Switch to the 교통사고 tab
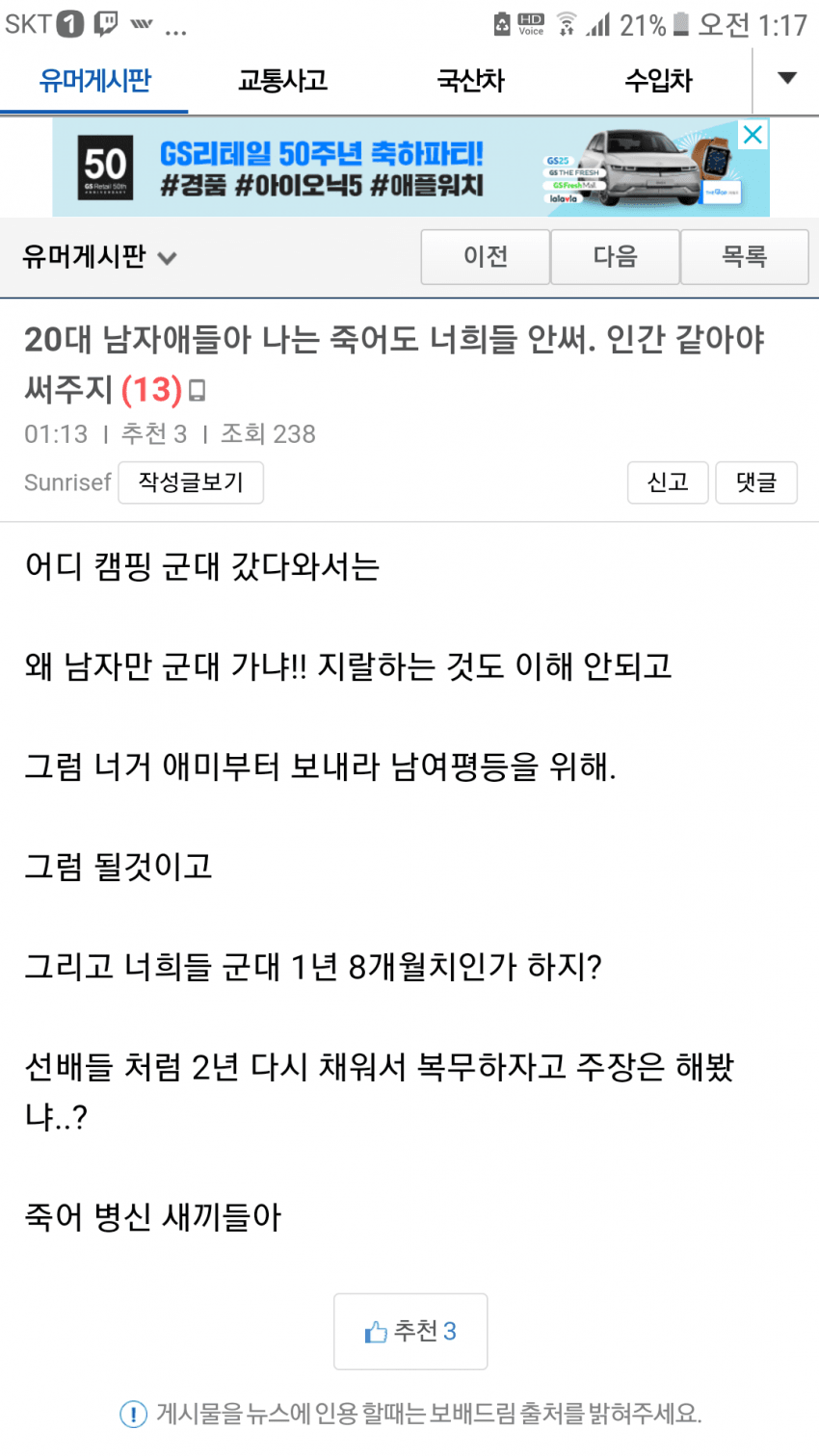Image resolution: width=819 pixels, height=1456 pixels. (x=282, y=81)
